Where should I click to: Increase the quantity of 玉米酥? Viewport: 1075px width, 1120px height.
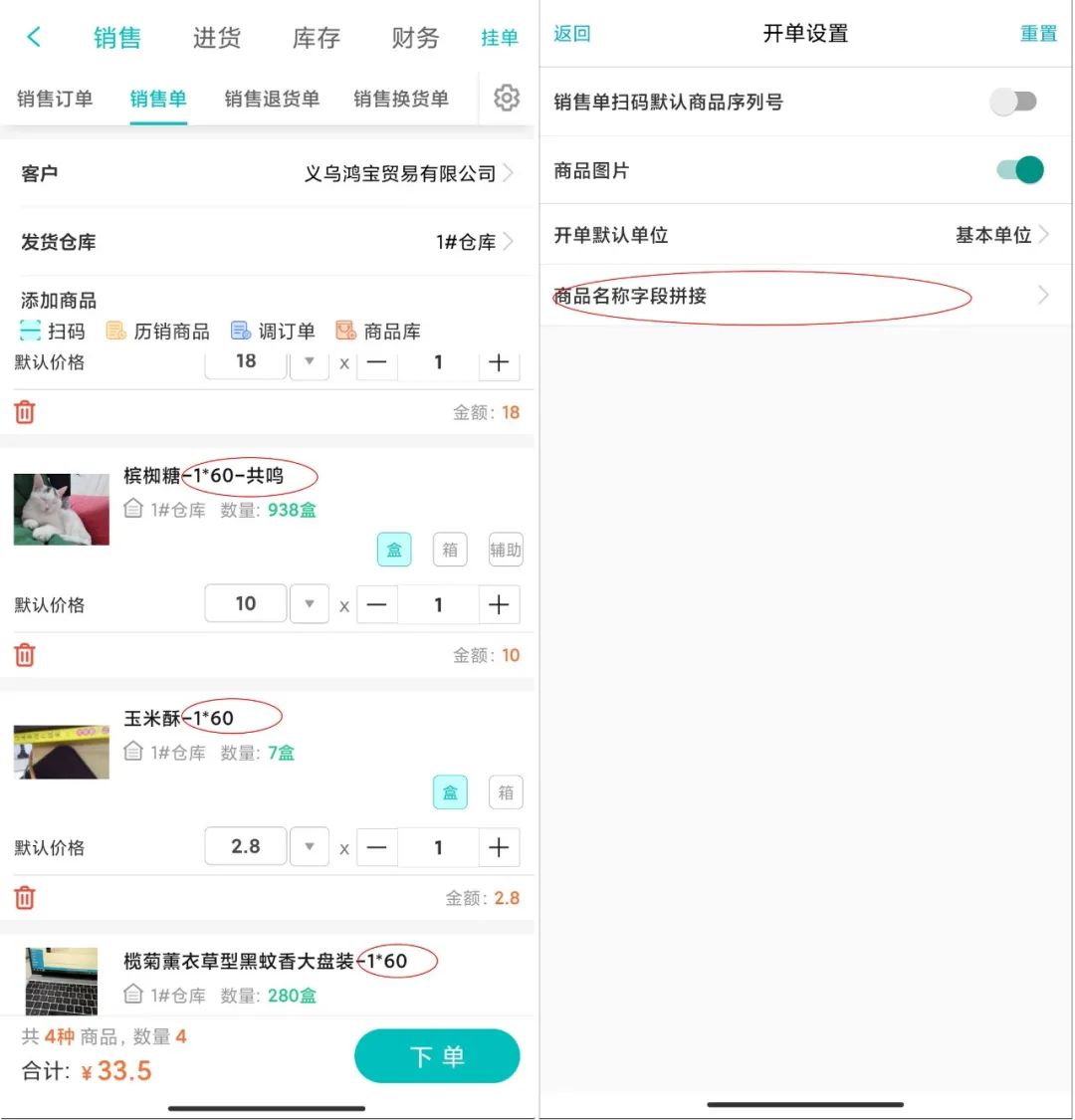[499, 847]
